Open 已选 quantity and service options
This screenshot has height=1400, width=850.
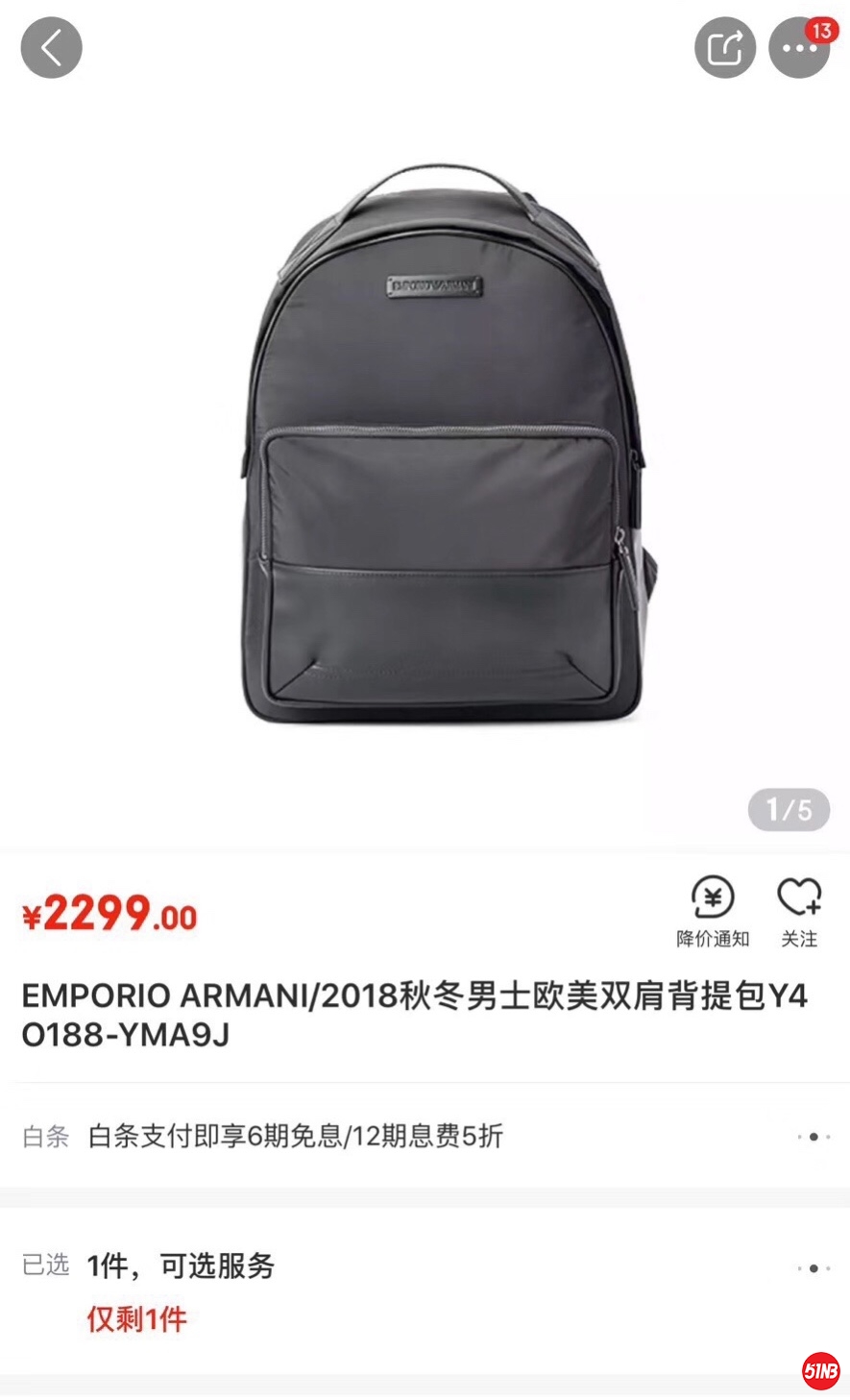[423, 1268]
